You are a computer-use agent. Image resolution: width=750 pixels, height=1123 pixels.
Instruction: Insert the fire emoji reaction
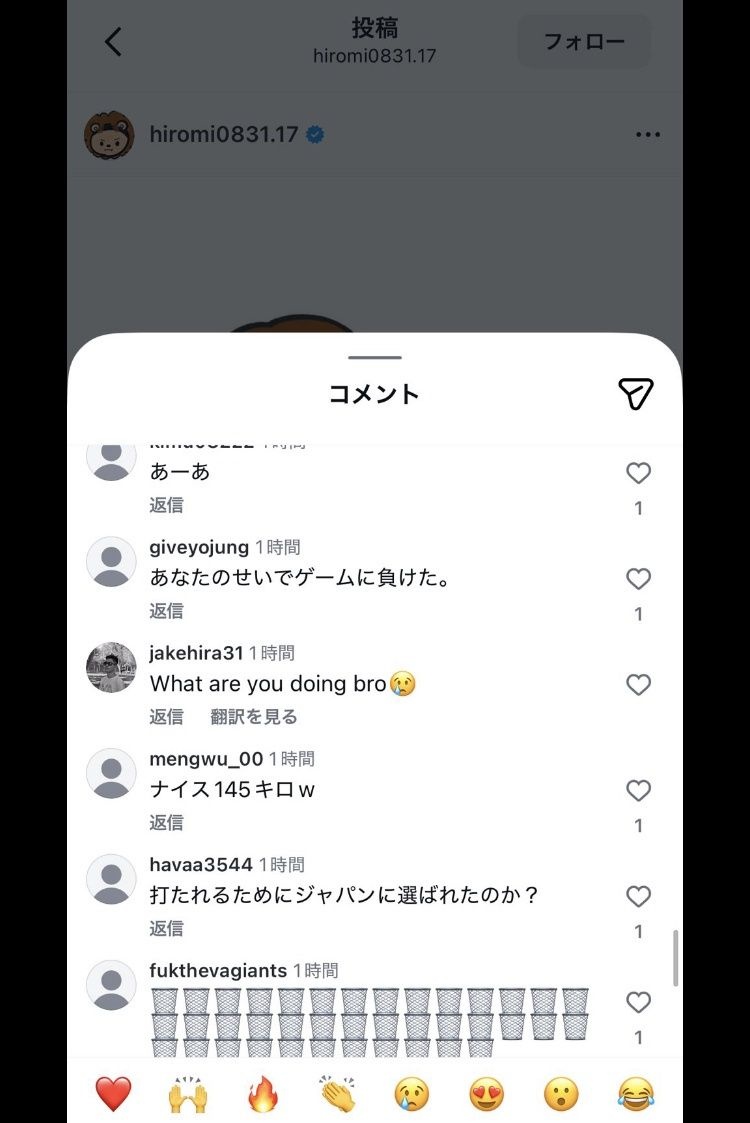(x=263, y=1094)
